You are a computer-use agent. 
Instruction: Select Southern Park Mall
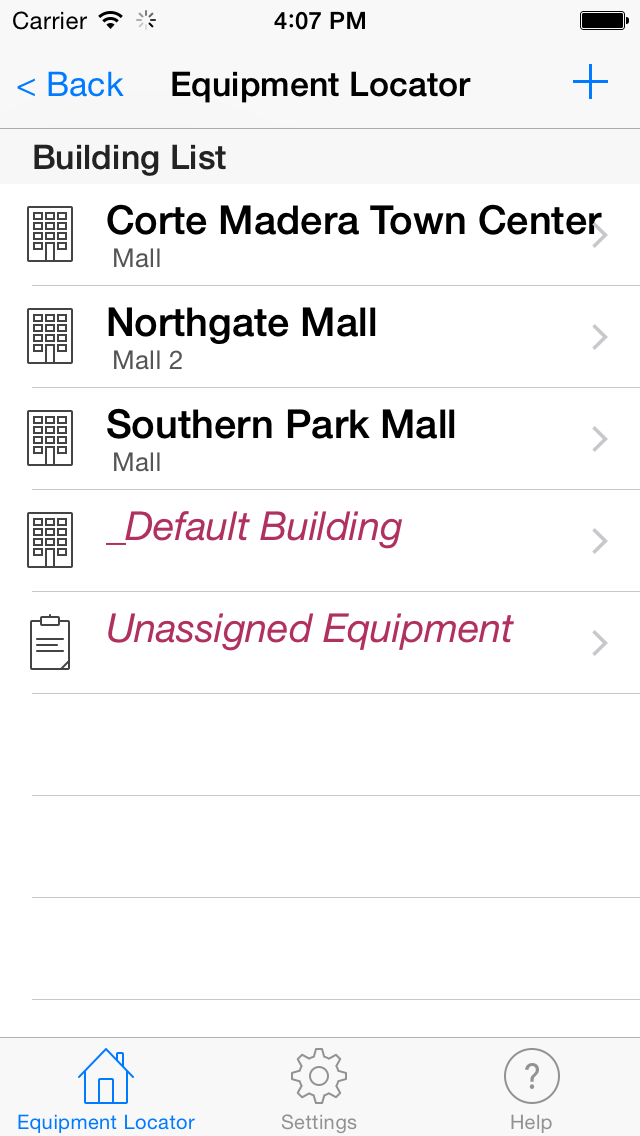tap(320, 439)
